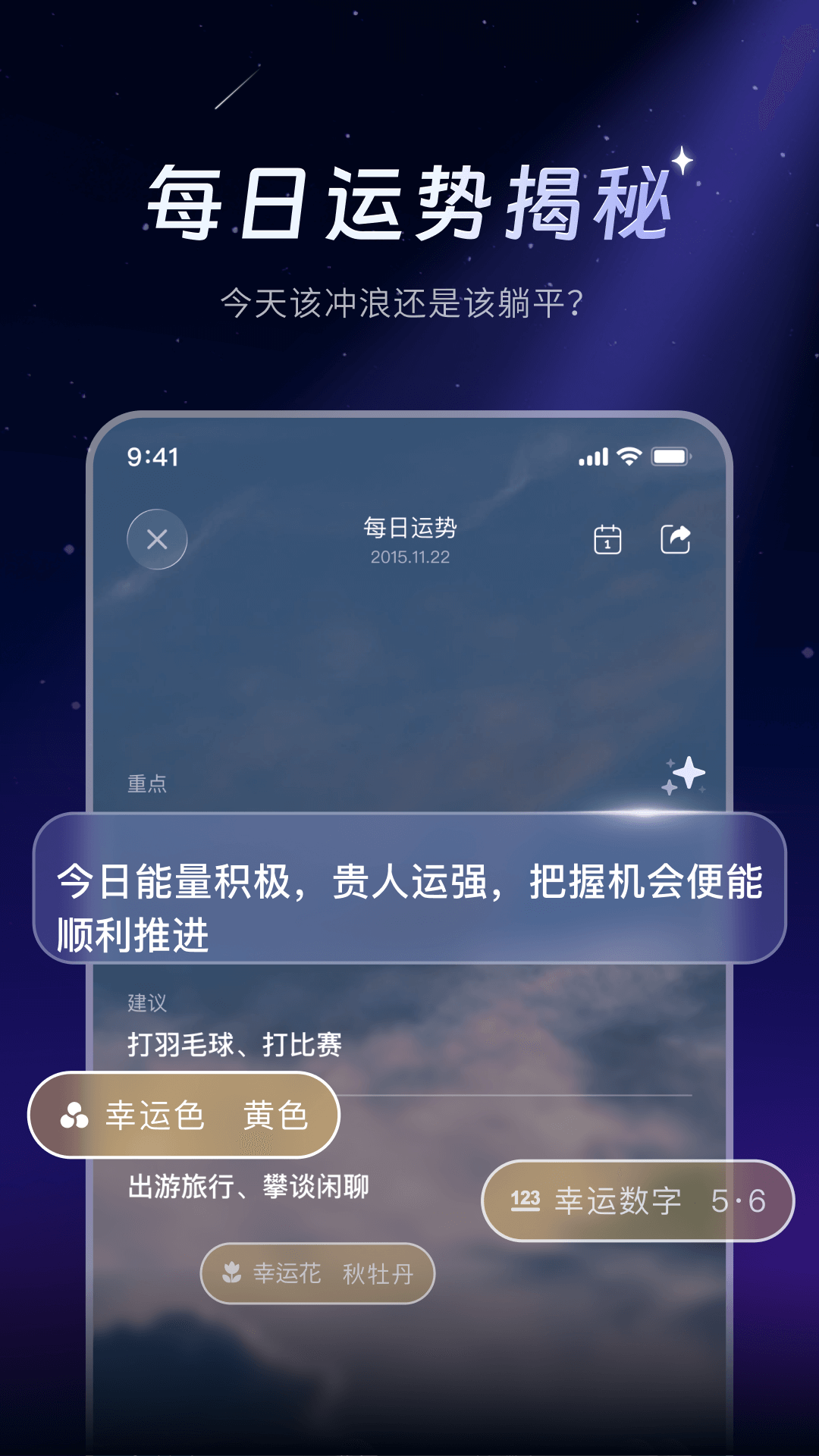Close the daily fortune page with X

pyautogui.click(x=157, y=540)
